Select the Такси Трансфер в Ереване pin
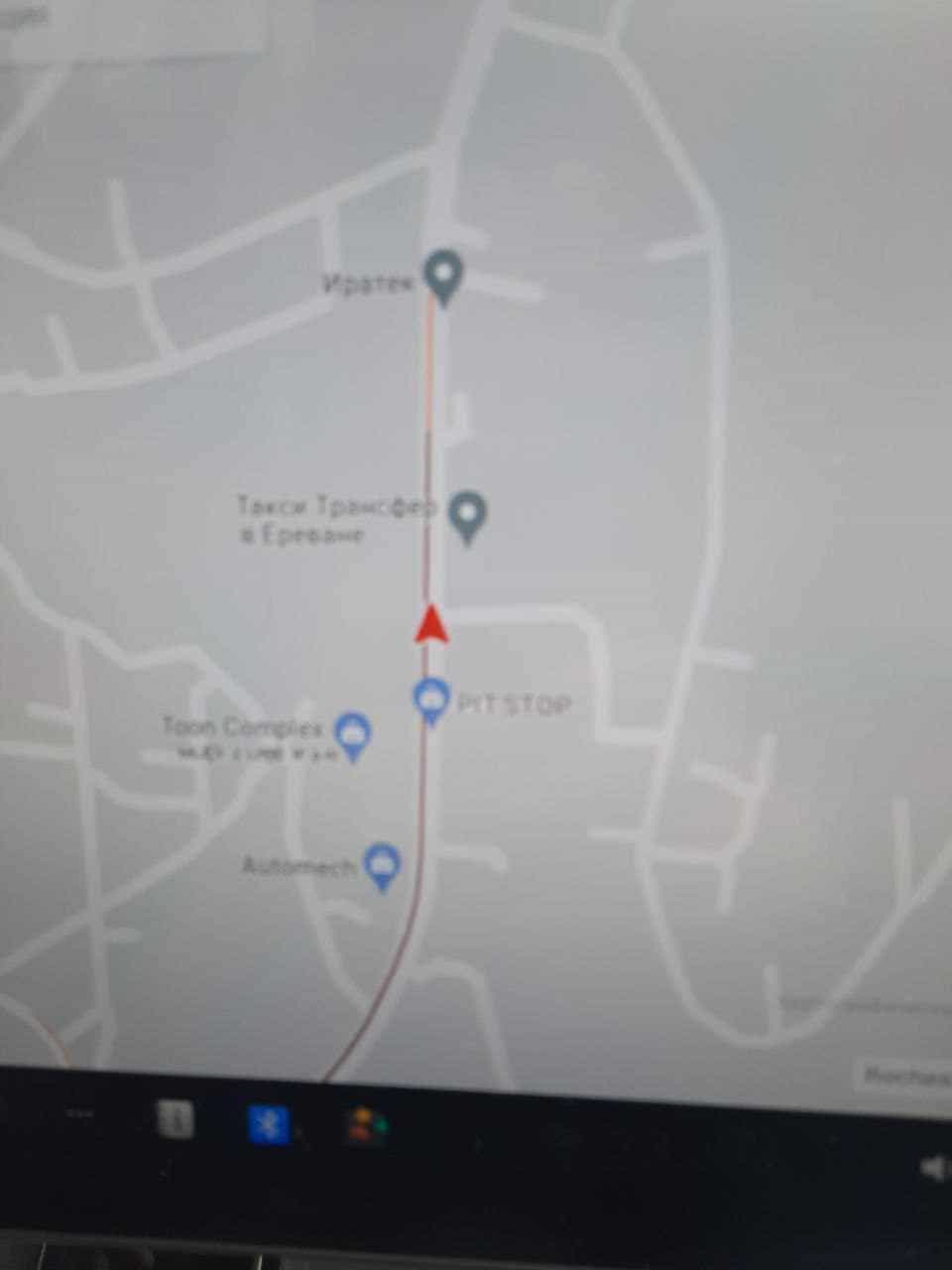This screenshot has height=1270, width=952. [467, 515]
